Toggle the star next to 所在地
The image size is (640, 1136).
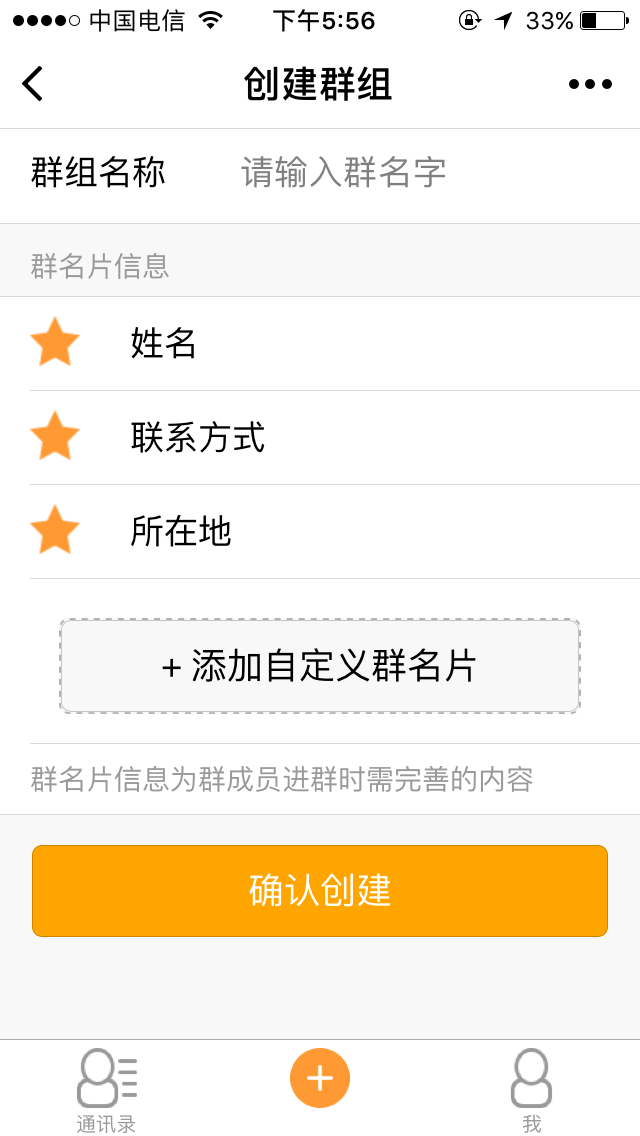[55, 531]
